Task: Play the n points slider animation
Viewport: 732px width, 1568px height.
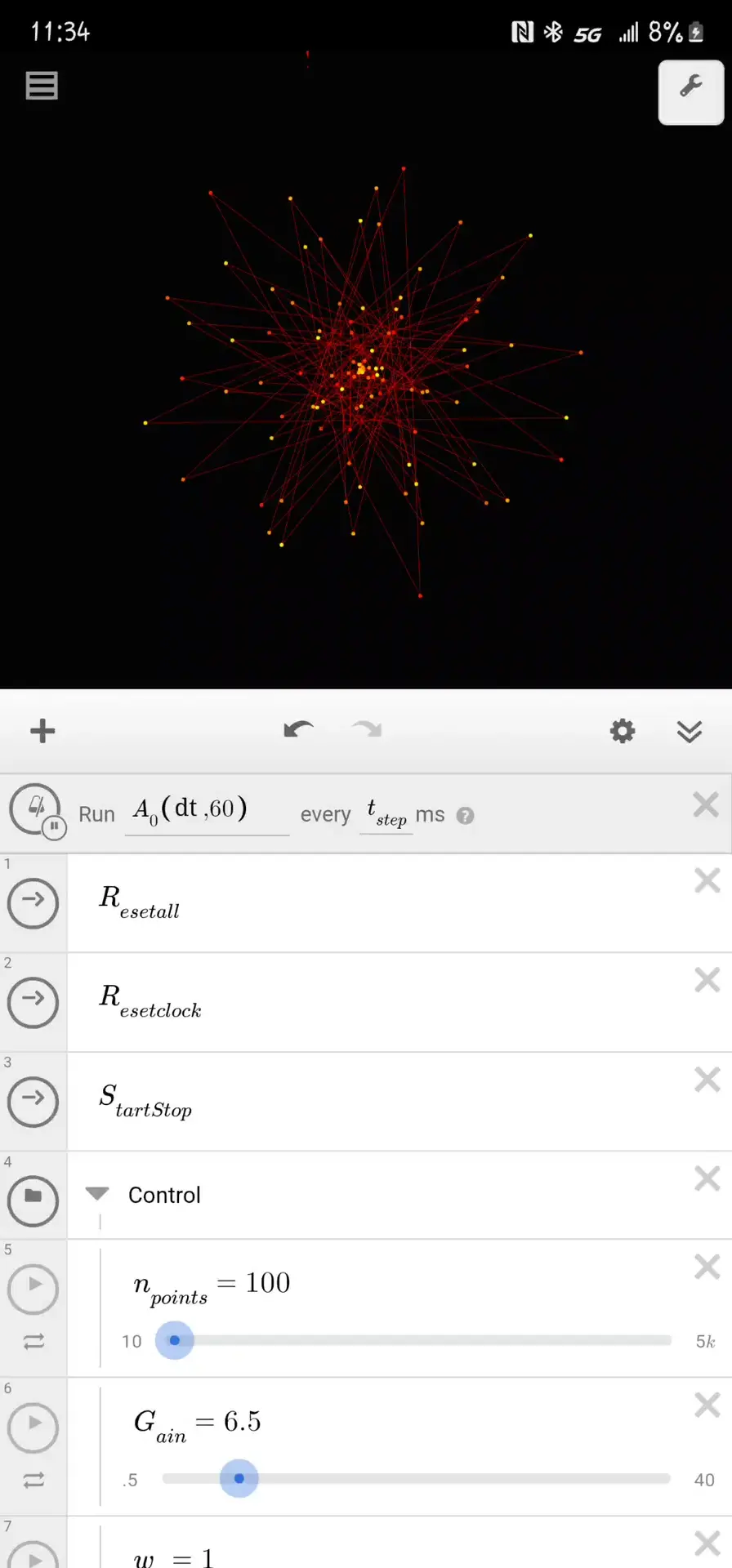Action: click(33, 1288)
